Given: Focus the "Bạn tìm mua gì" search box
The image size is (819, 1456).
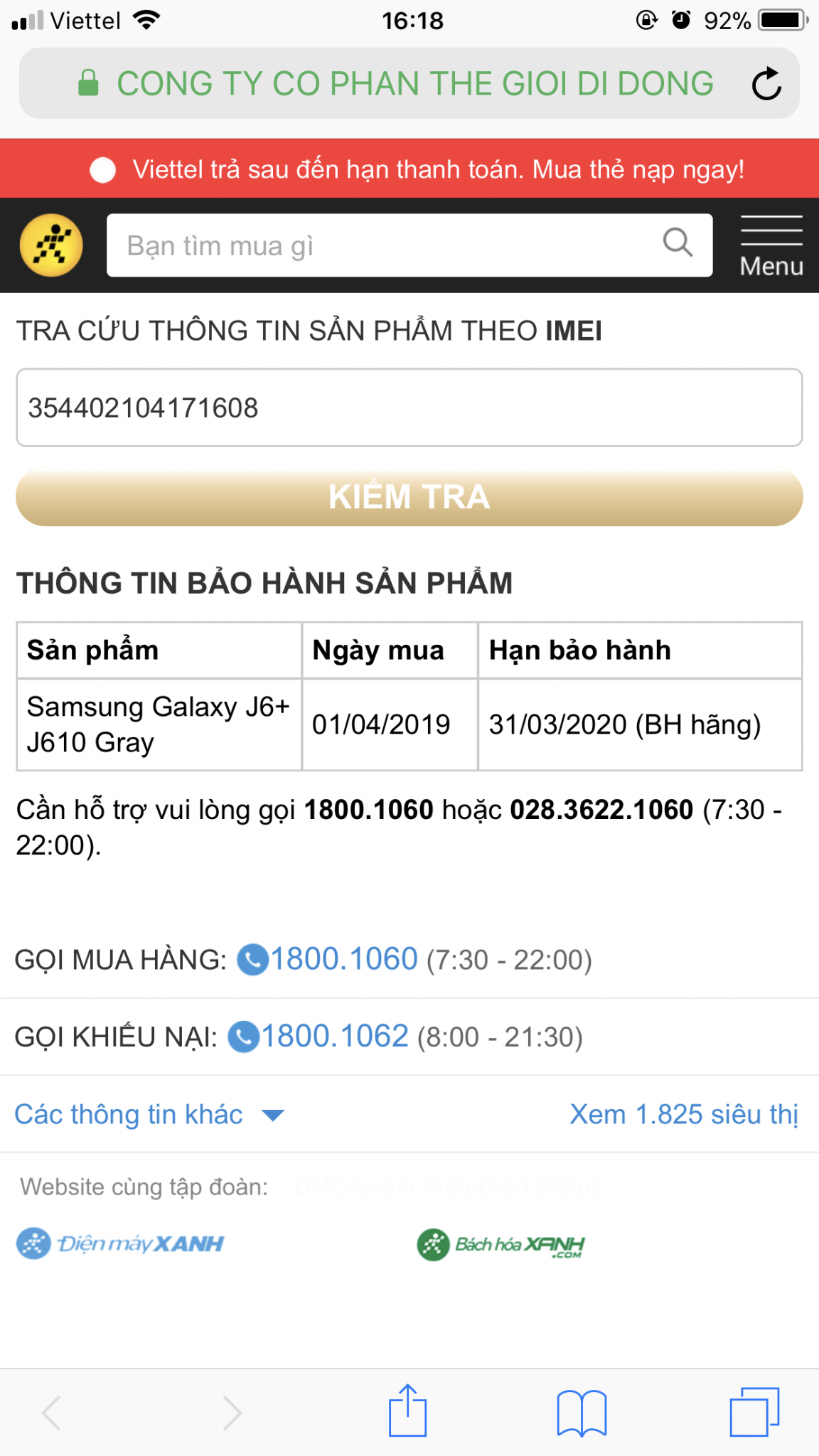Looking at the screenshot, I should coord(391,245).
